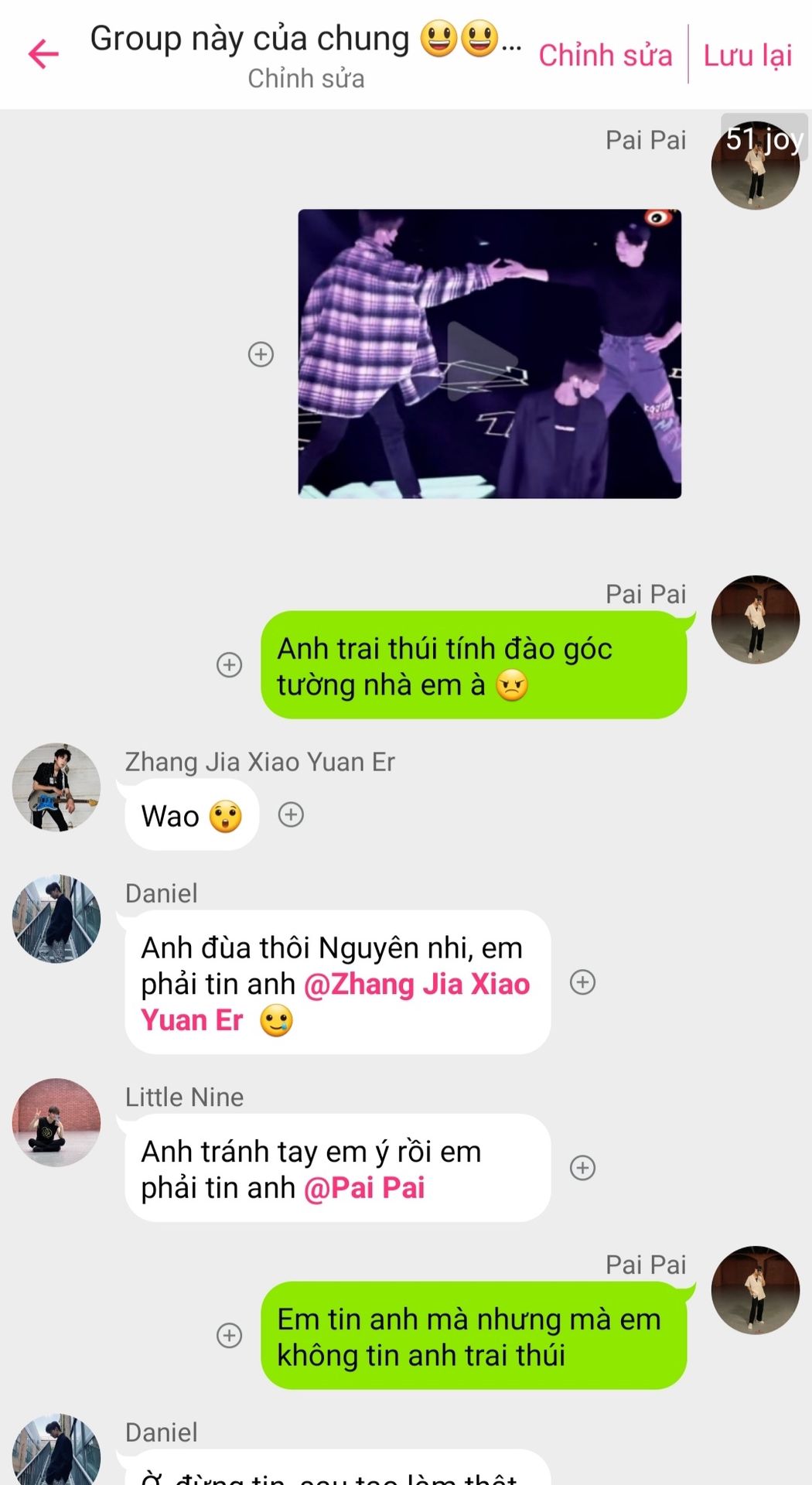The width and height of the screenshot is (812, 1485).
Task: Play the dance video from Pai Pai
Action: point(489,353)
